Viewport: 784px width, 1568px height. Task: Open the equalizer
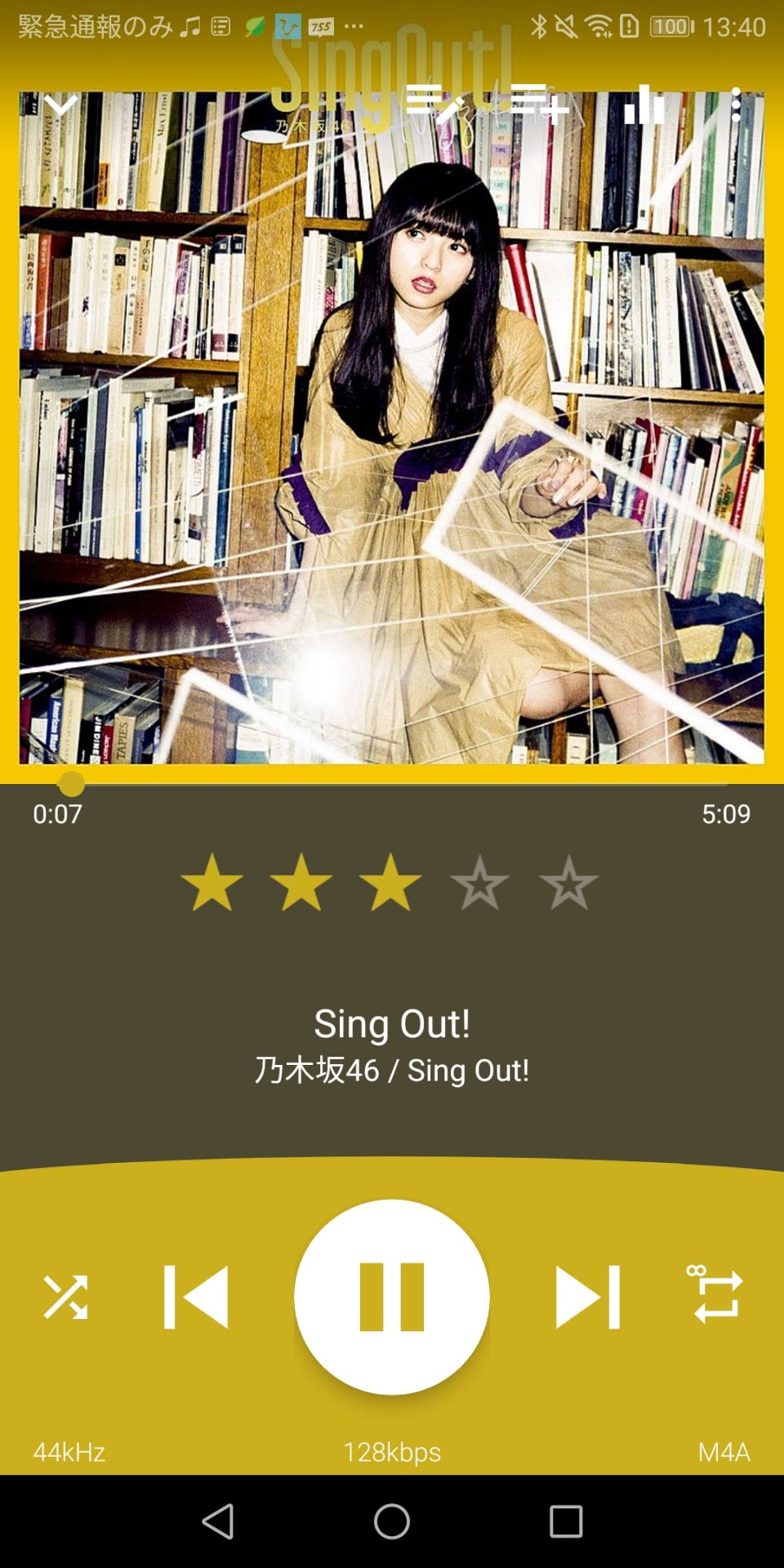pos(644,104)
